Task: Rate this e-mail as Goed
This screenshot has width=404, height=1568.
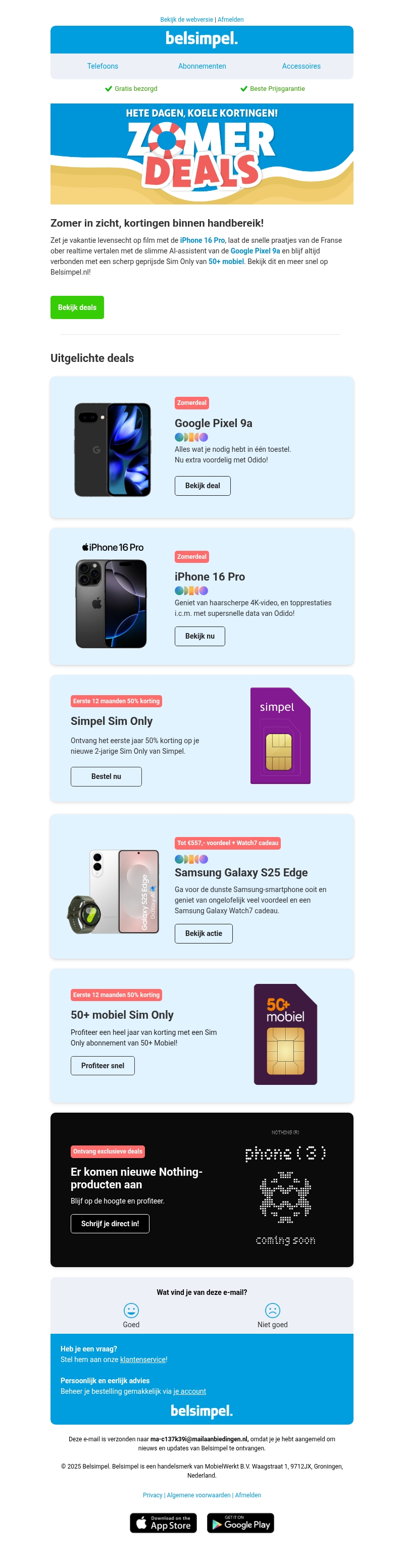Action: 131,1314
